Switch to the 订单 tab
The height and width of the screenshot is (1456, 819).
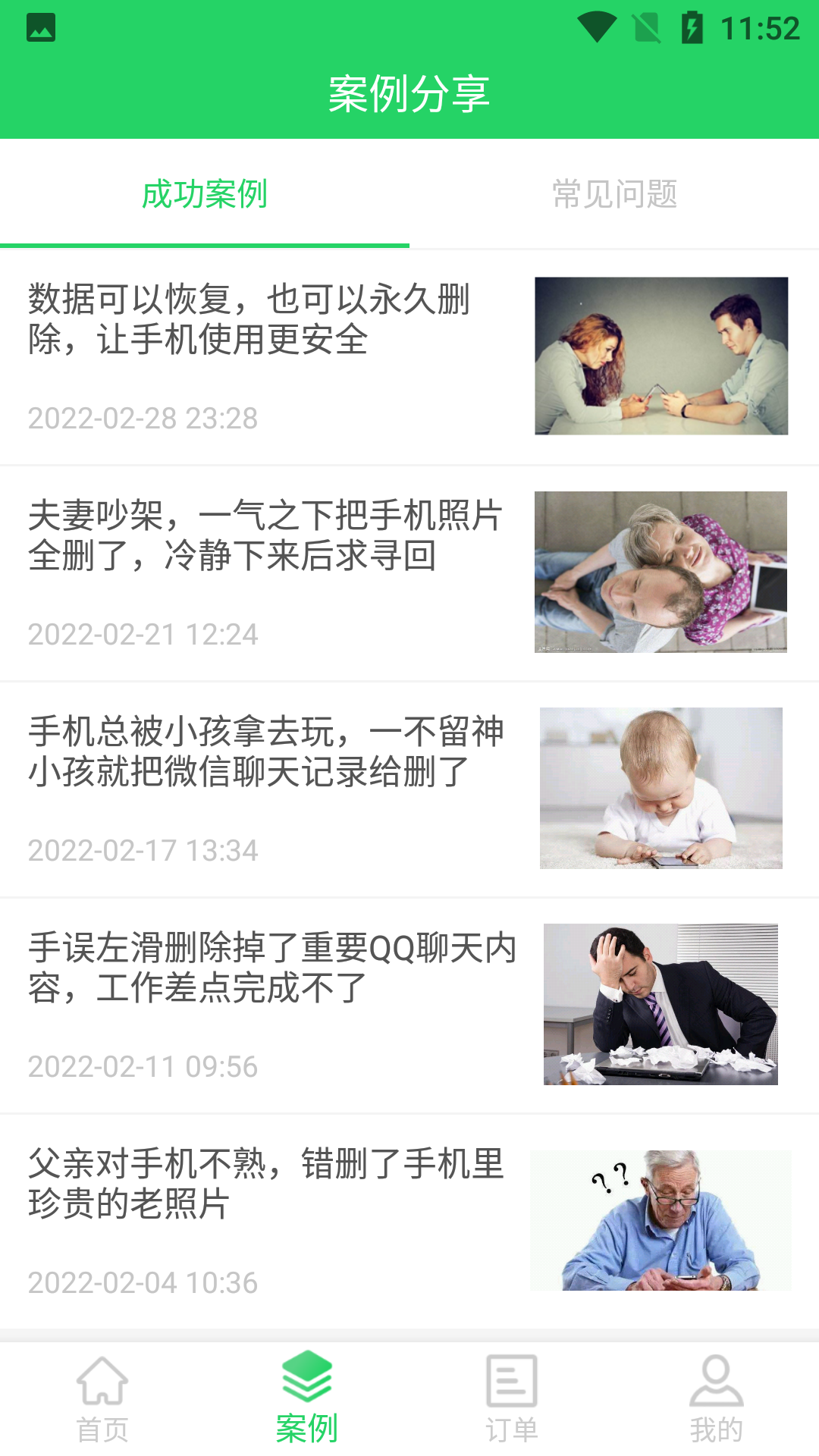(512, 1399)
